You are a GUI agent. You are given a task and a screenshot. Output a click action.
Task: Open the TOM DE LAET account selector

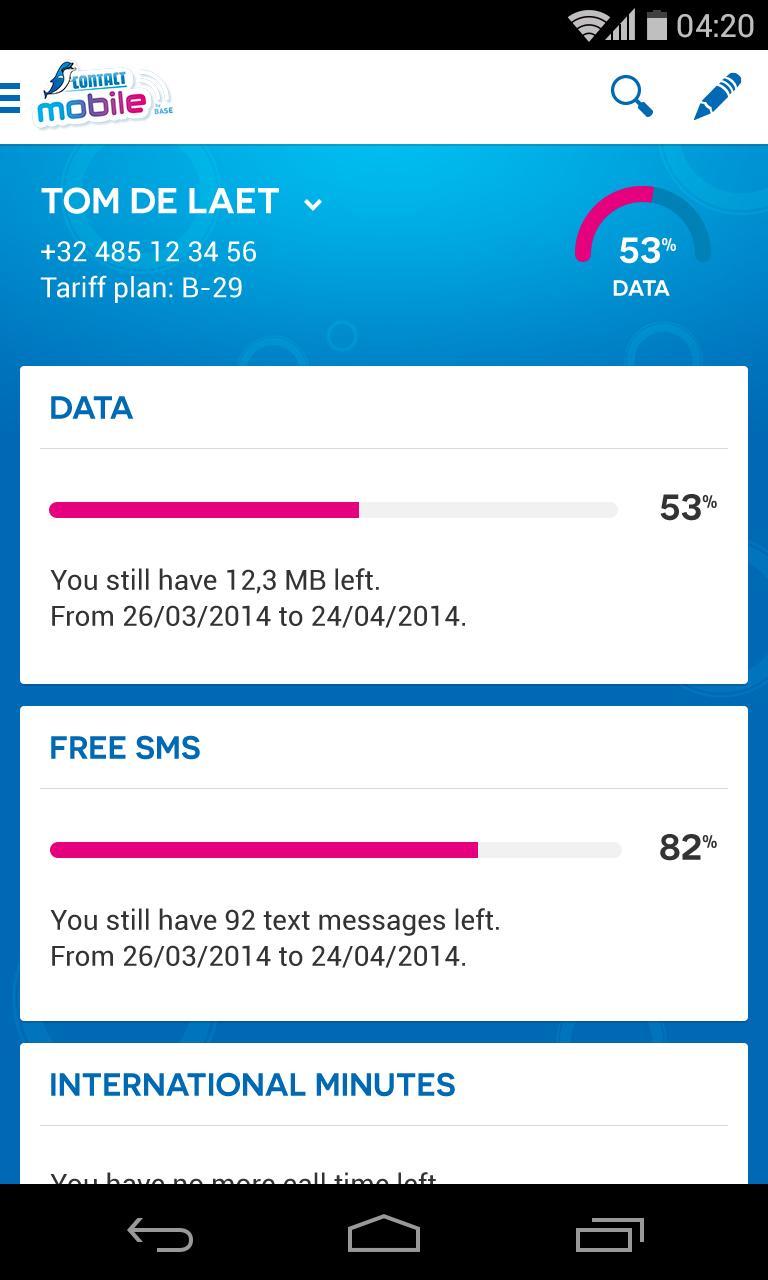coord(160,201)
